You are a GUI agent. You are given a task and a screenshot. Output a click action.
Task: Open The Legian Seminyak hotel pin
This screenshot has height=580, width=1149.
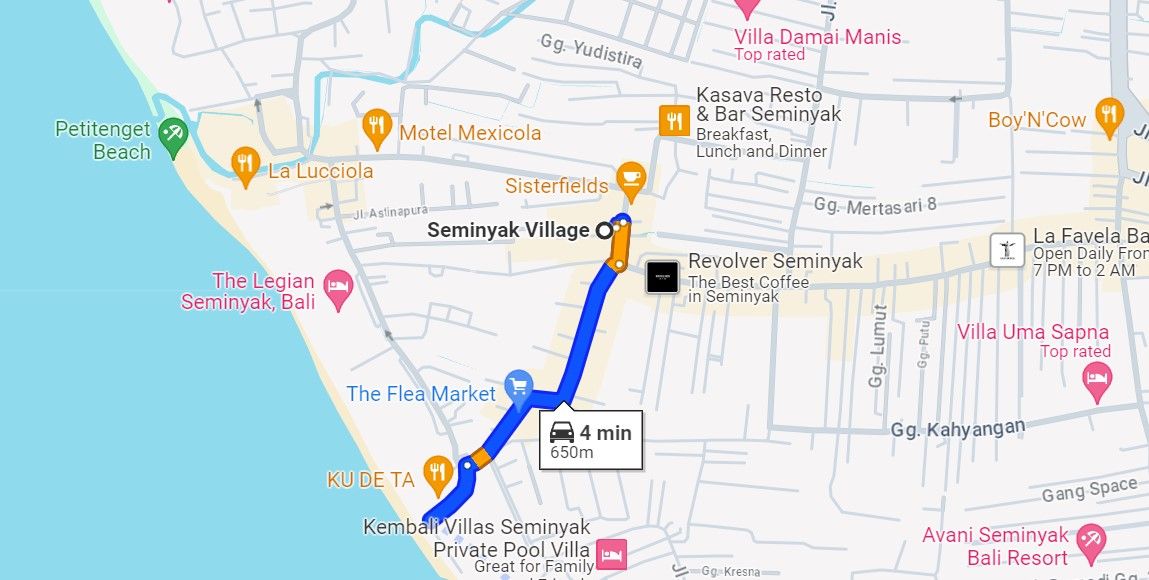tap(339, 288)
